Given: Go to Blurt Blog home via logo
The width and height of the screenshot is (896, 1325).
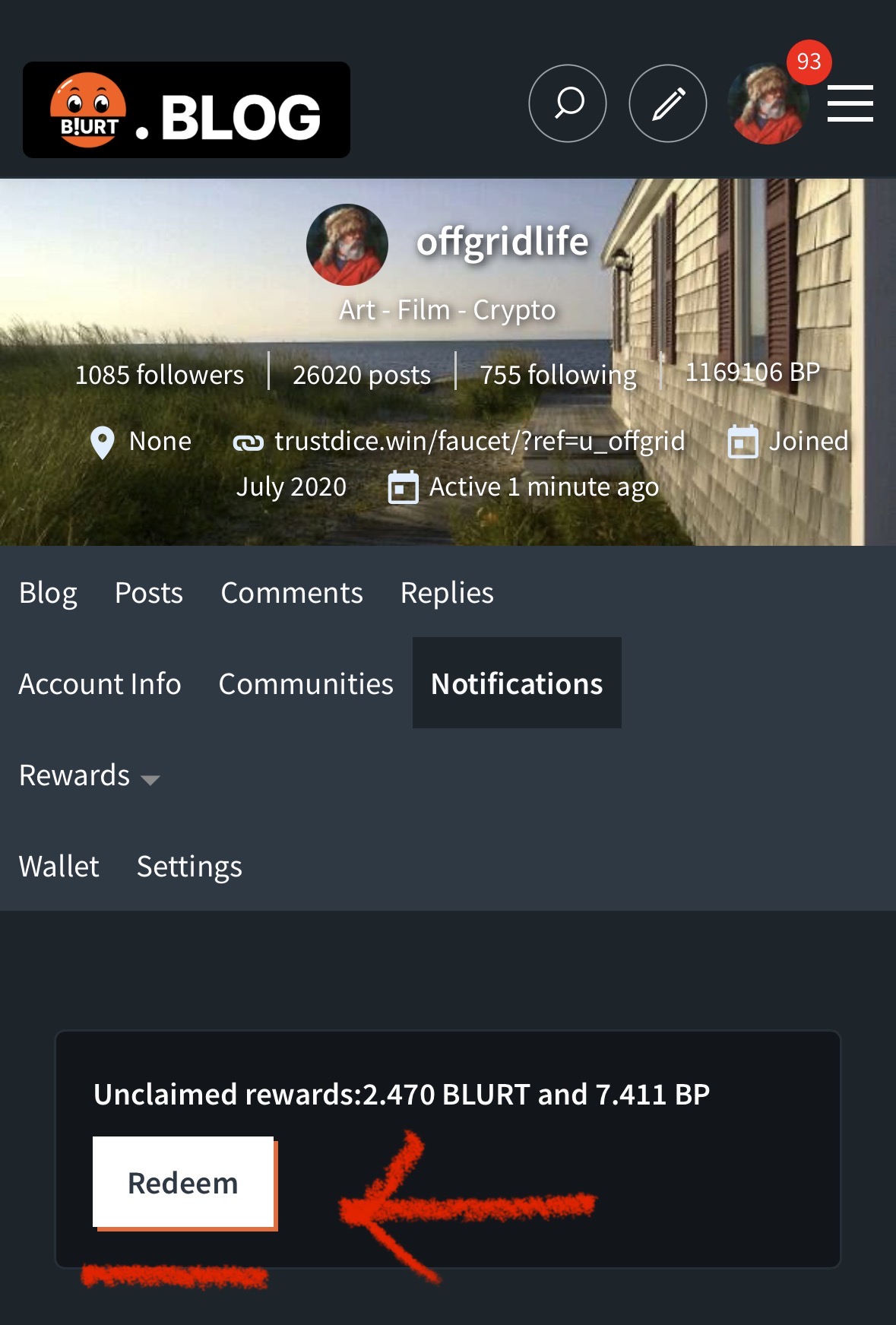Looking at the screenshot, I should pos(186,110).
